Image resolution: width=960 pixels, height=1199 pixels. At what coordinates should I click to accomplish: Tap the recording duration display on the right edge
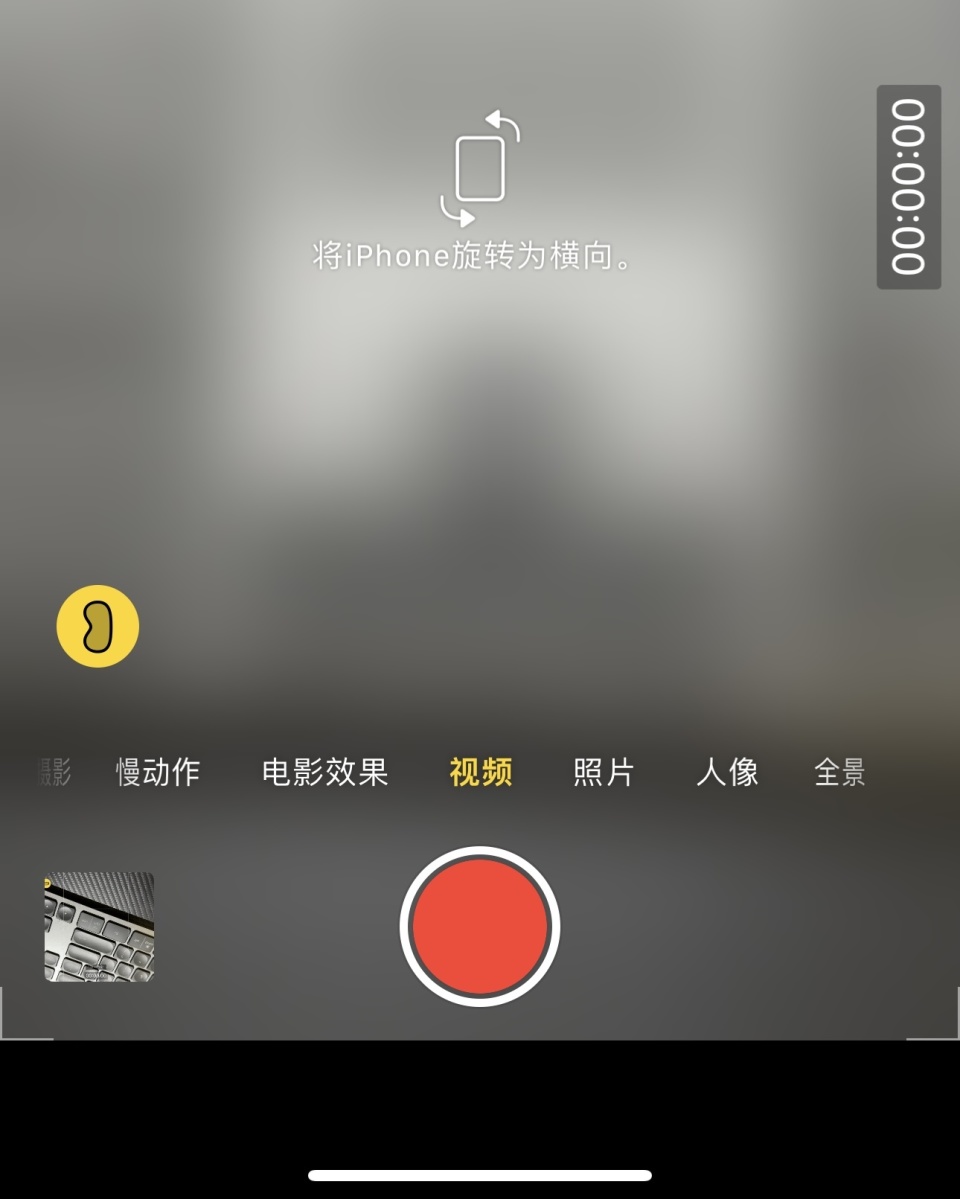[x=911, y=186]
